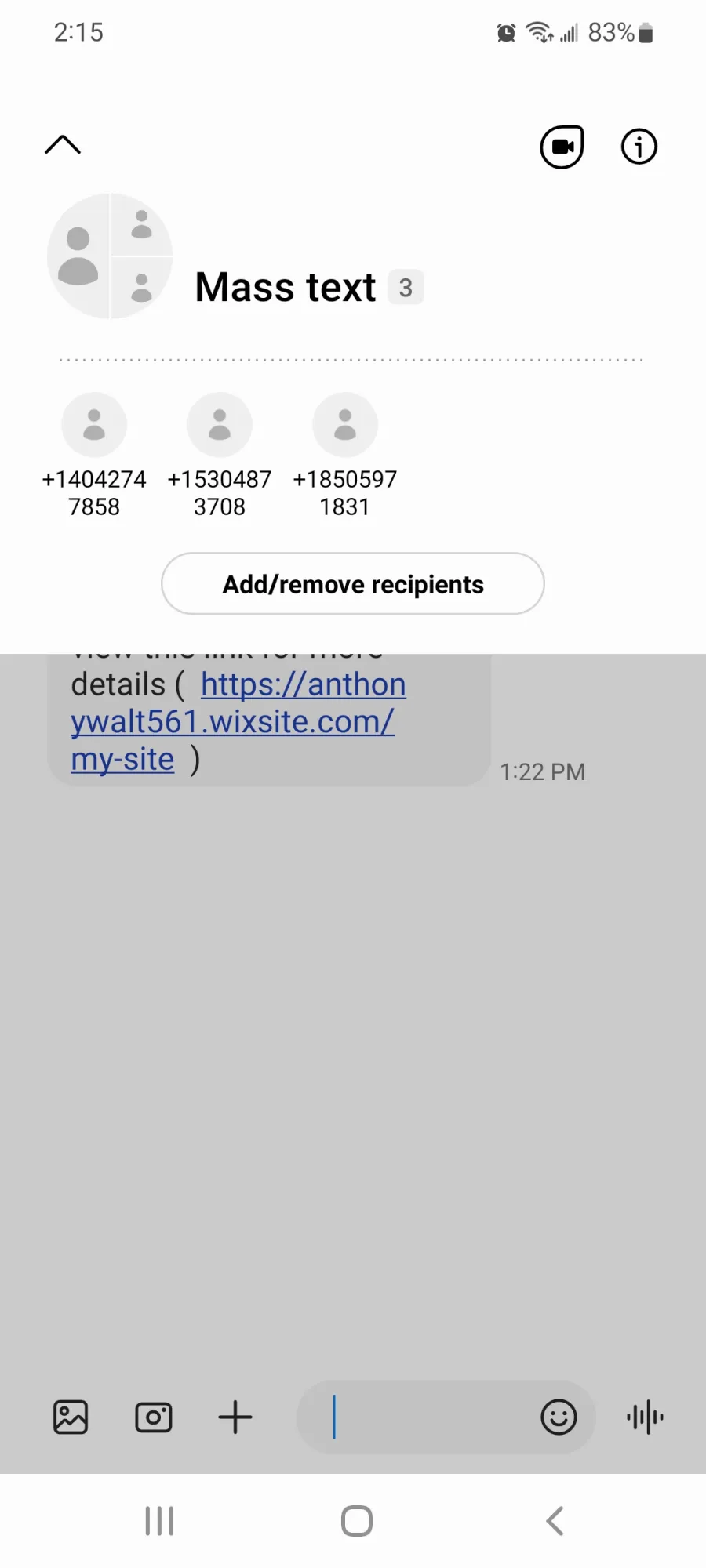Open the camera to take a photo
This screenshot has width=706, height=1568.
[154, 1417]
